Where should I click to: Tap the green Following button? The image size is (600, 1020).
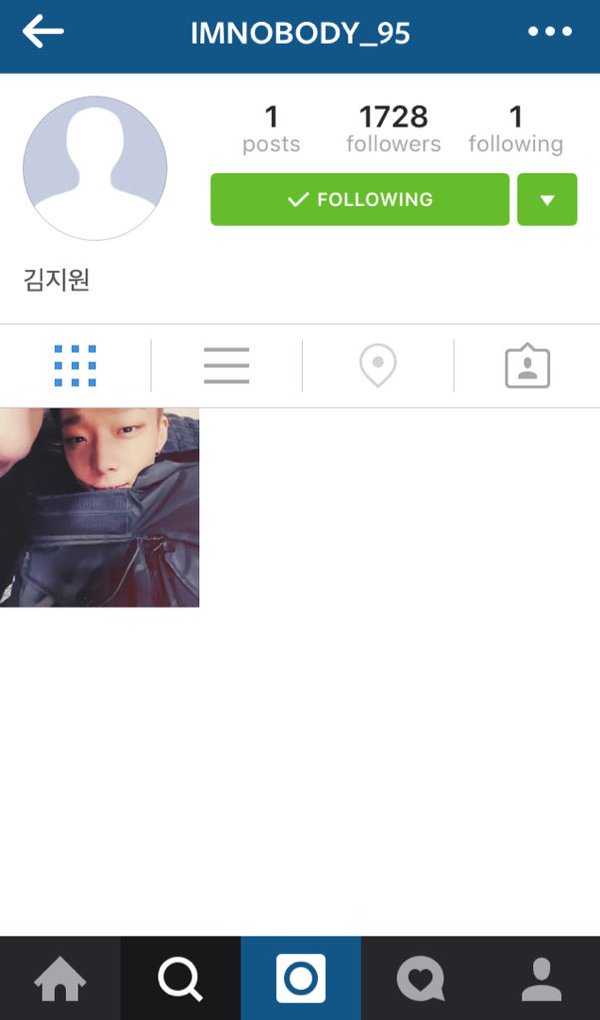coord(360,199)
